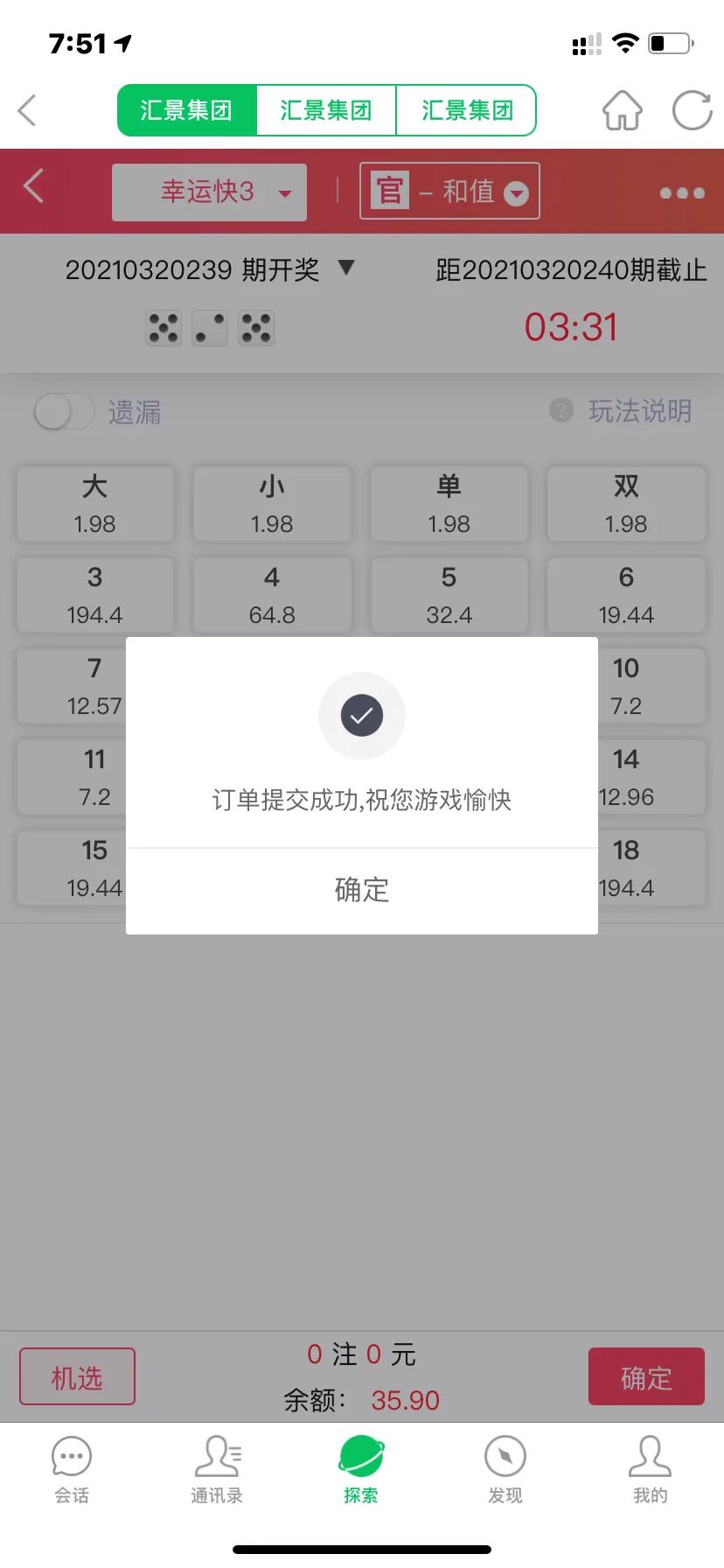Select the 双 1.98 betting option
Image resolution: width=724 pixels, height=1568 pixels.
(625, 503)
